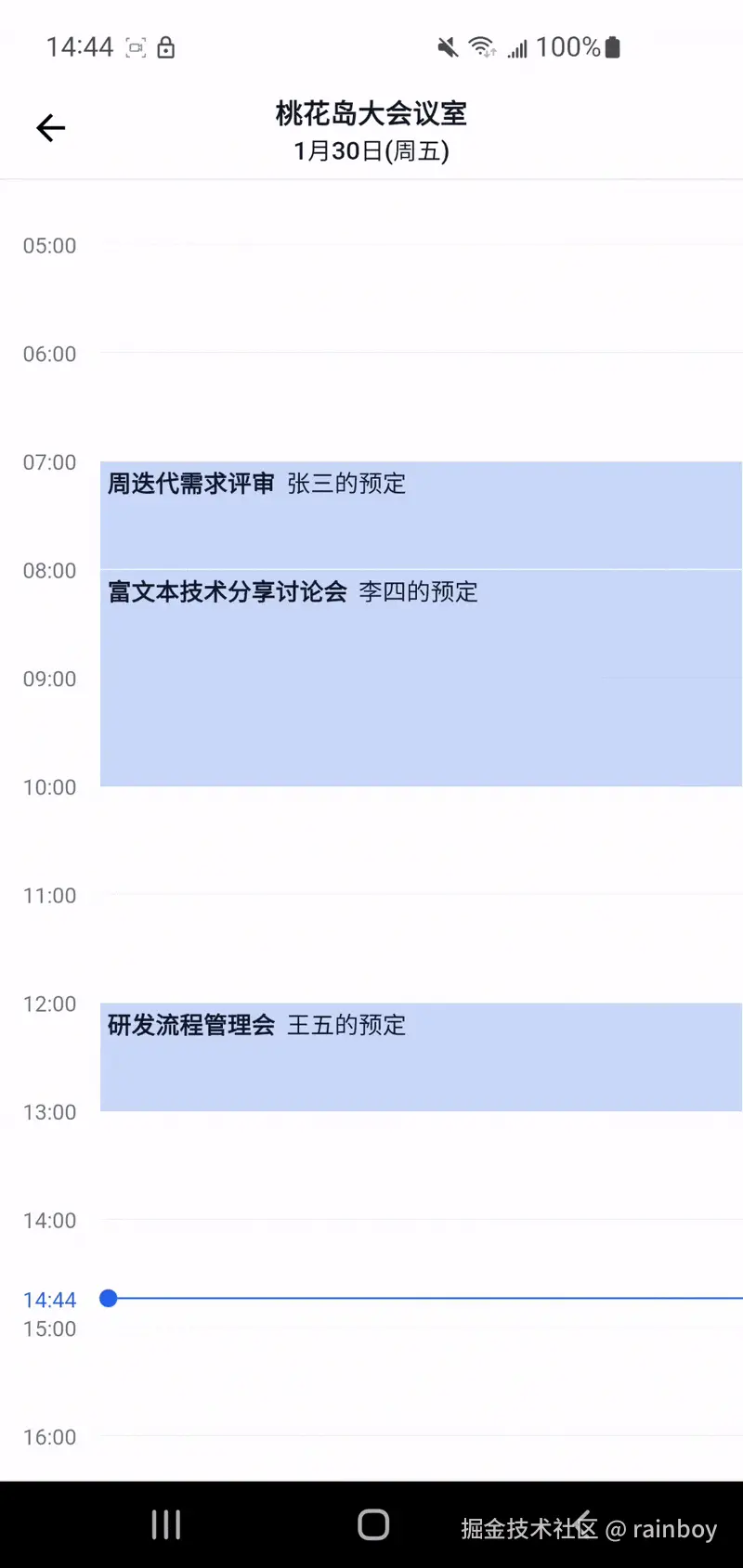Tap the Wi-Fi icon in the status bar
Viewport: 743px width, 1568px height.
coord(484,46)
